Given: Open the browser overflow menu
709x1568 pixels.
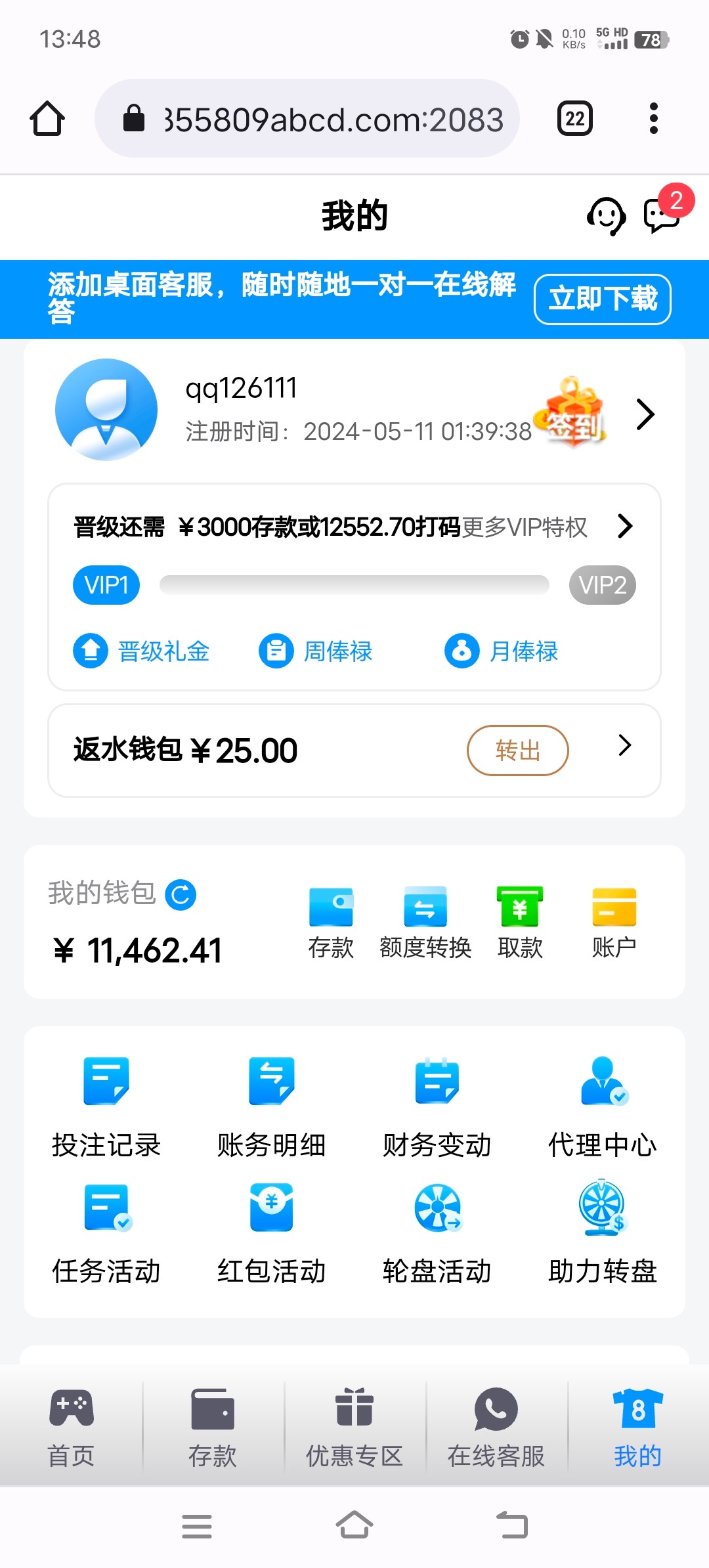Looking at the screenshot, I should click(x=653, y=119).
